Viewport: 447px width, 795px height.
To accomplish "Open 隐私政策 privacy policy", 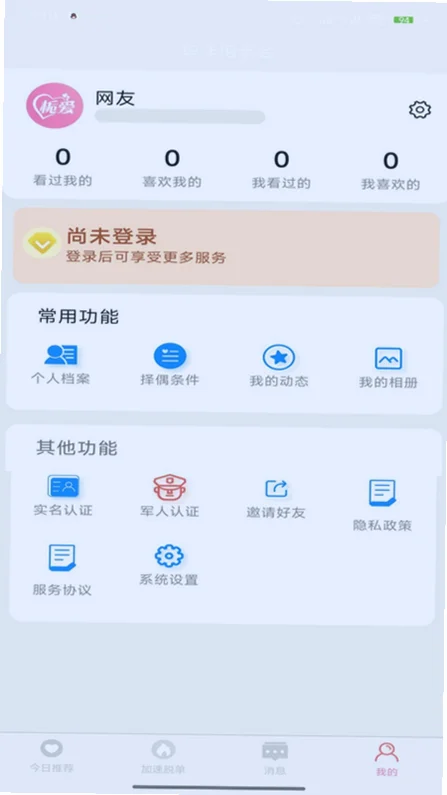I will [382, 505].
